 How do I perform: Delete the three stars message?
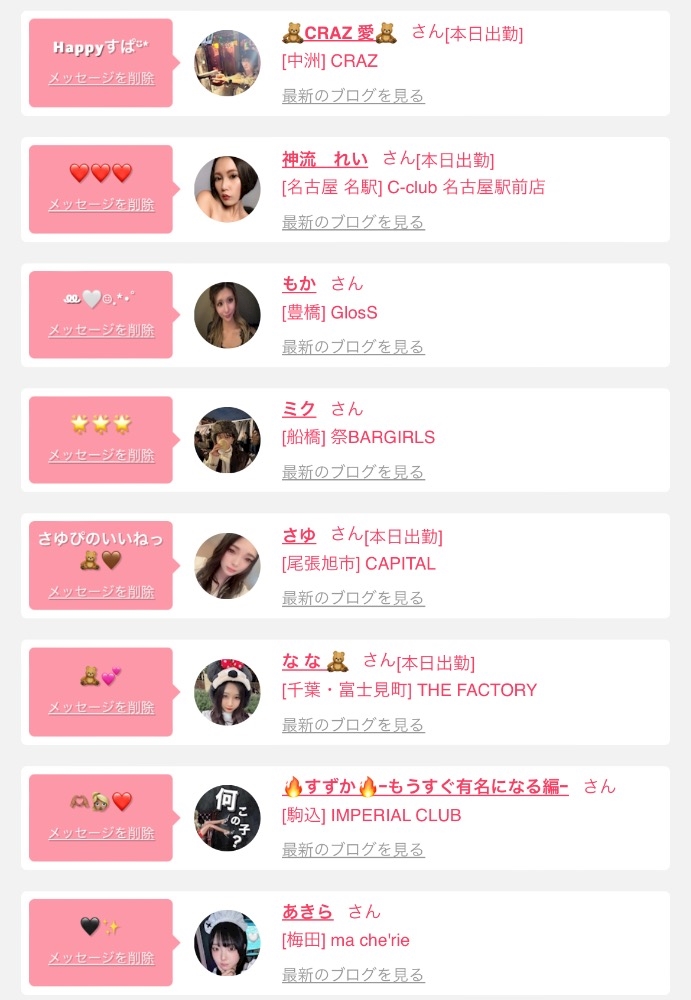[101, 455]
